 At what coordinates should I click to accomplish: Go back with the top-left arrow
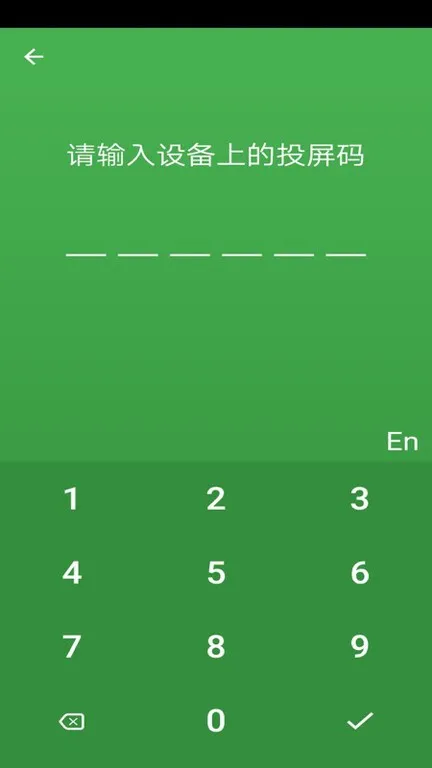(x=34, y=57)
